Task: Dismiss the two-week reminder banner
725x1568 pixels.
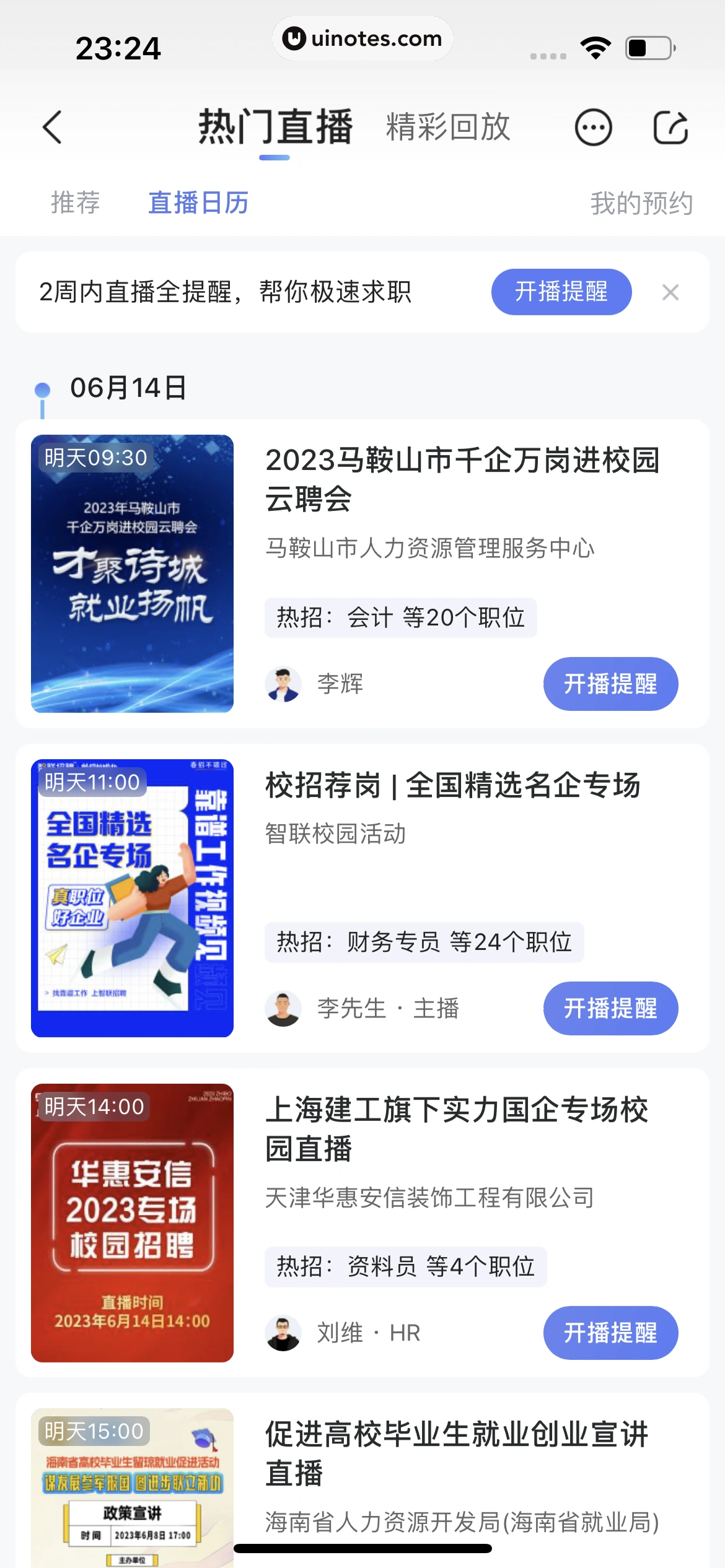Action: pos(670,292)
